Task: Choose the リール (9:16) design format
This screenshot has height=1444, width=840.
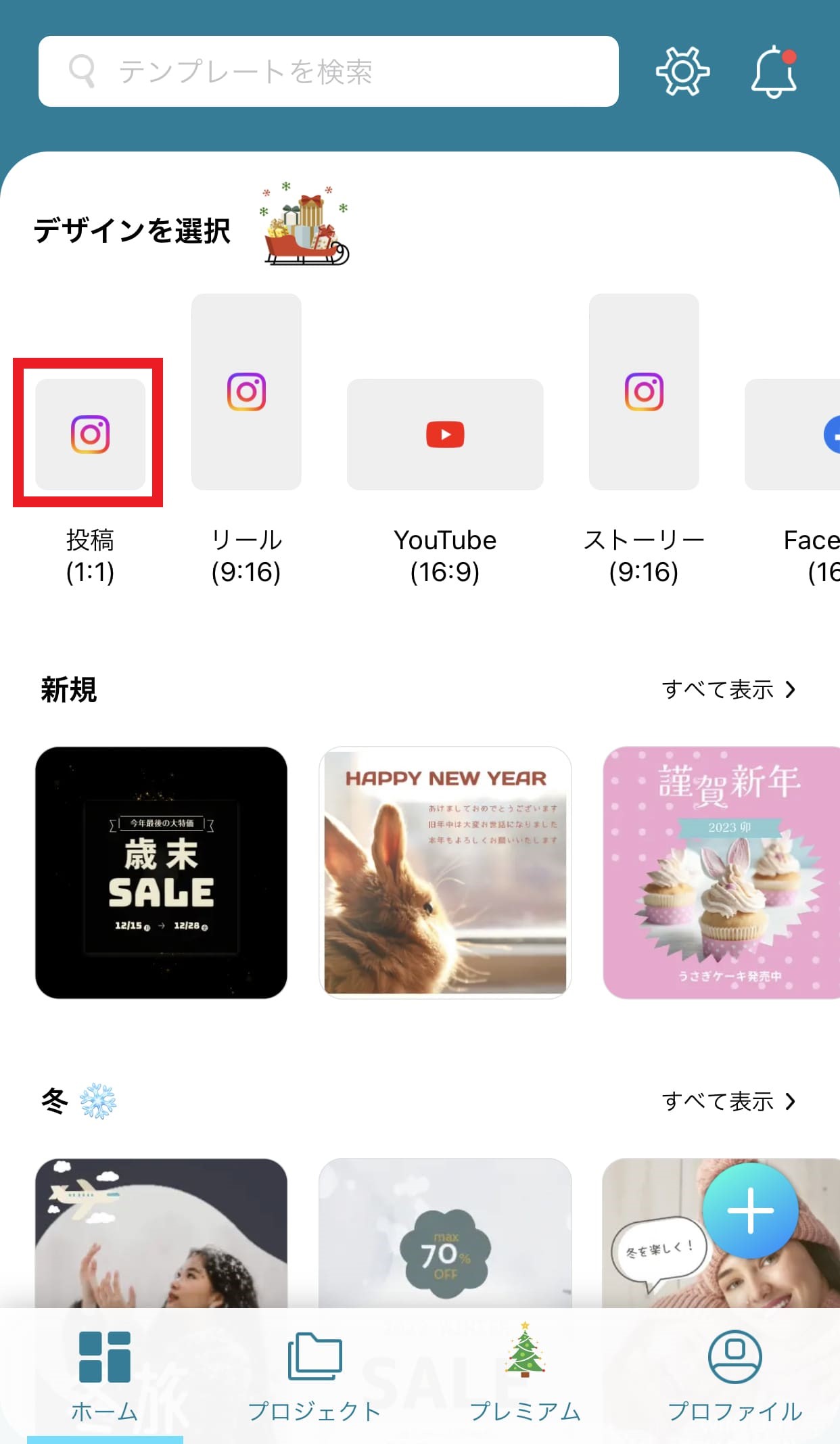Action: [x=246, y=392]
